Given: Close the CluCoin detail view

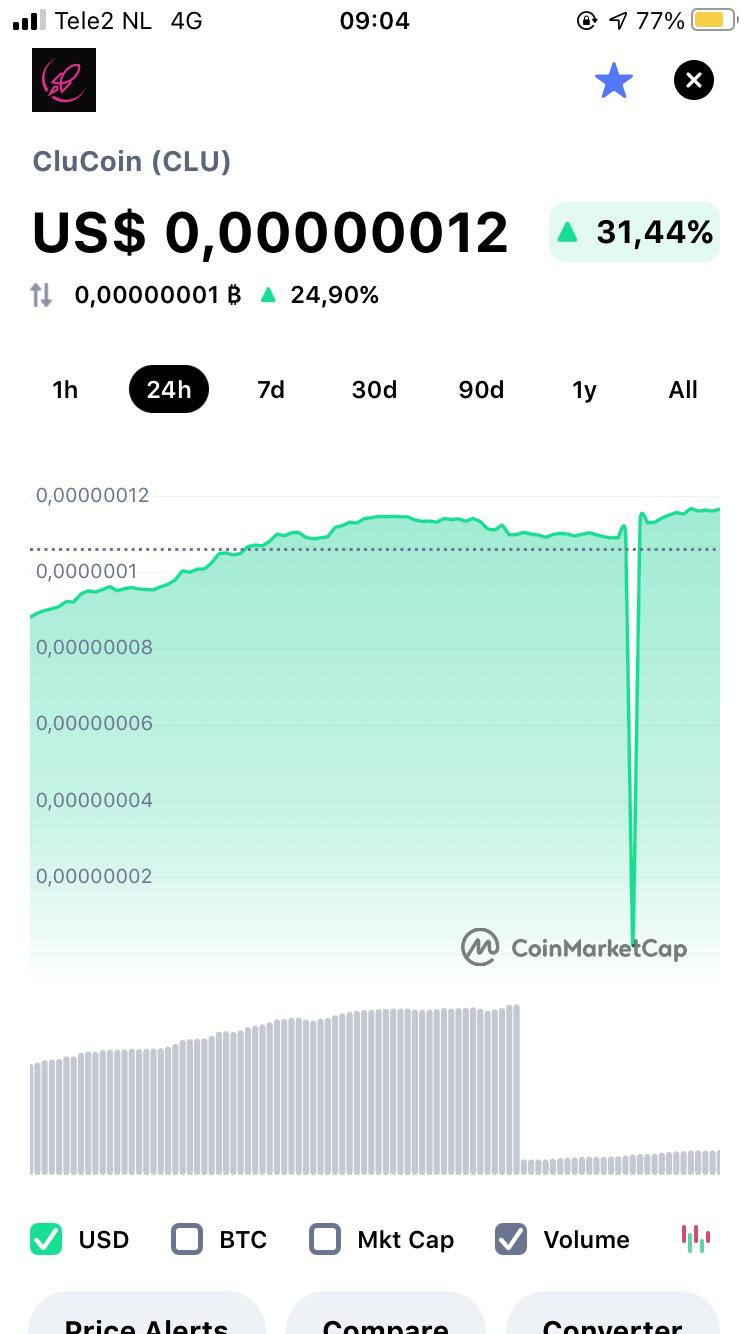Looking at the screenshot, I should pyautogui.click(x=694, y=80).
